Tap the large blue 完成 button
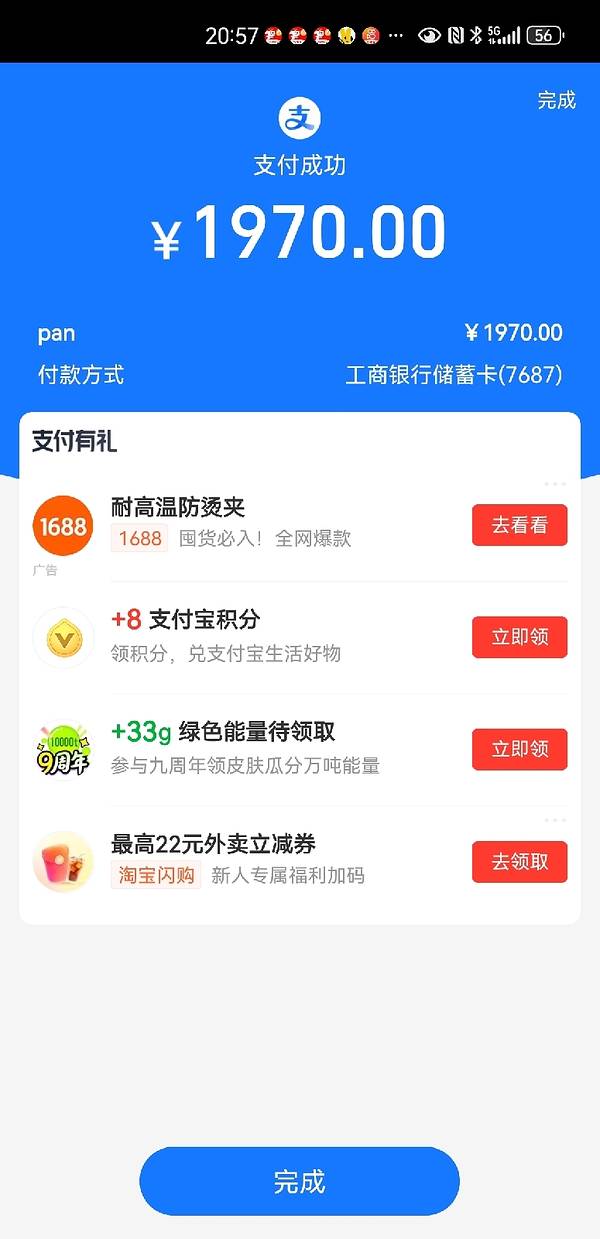 pyautogui.click(x=299, y=1181)
